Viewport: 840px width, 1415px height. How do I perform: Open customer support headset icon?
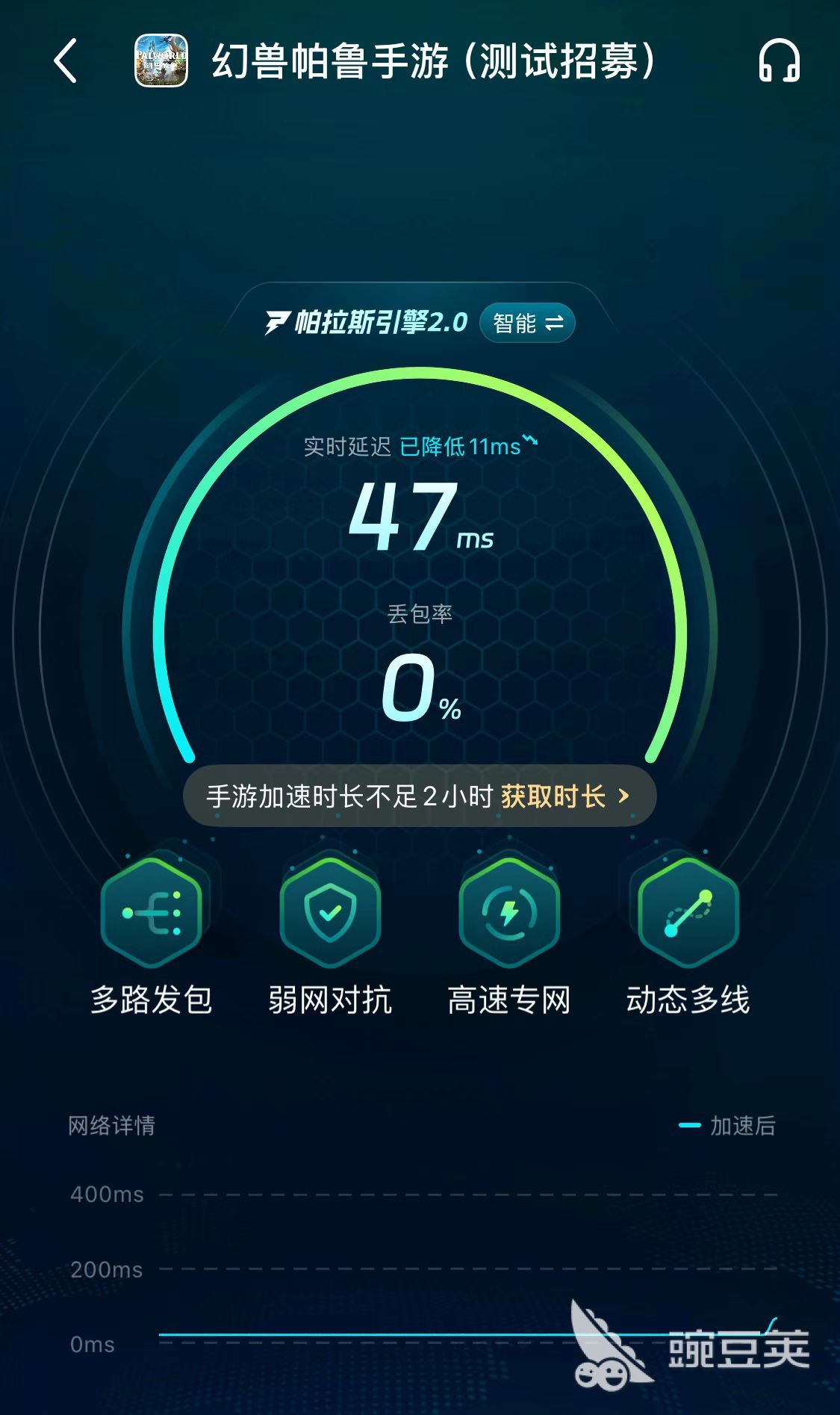[x=779, y=61]
